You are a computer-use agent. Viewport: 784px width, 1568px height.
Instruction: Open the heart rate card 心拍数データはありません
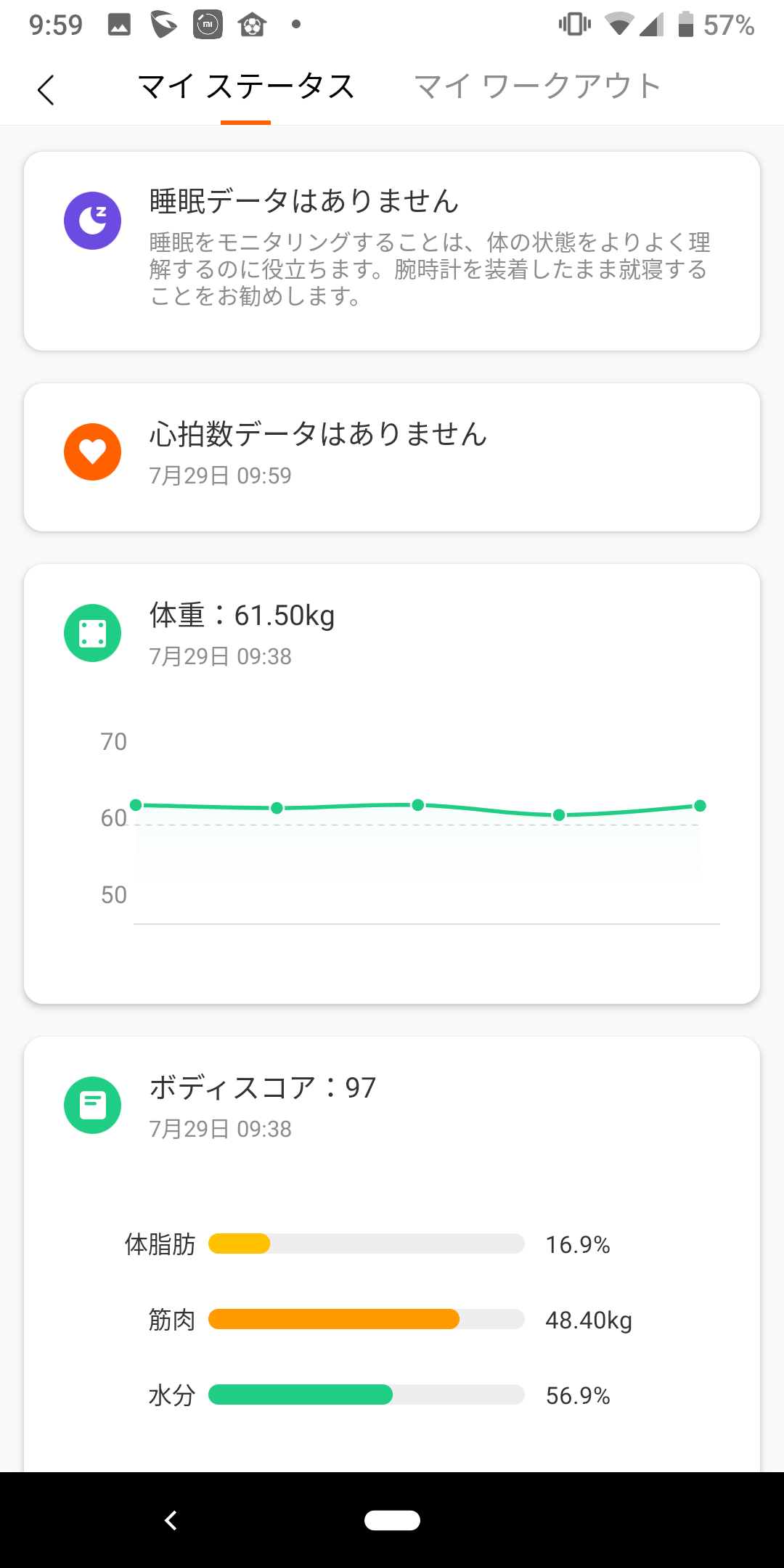[x=392, y=457]
